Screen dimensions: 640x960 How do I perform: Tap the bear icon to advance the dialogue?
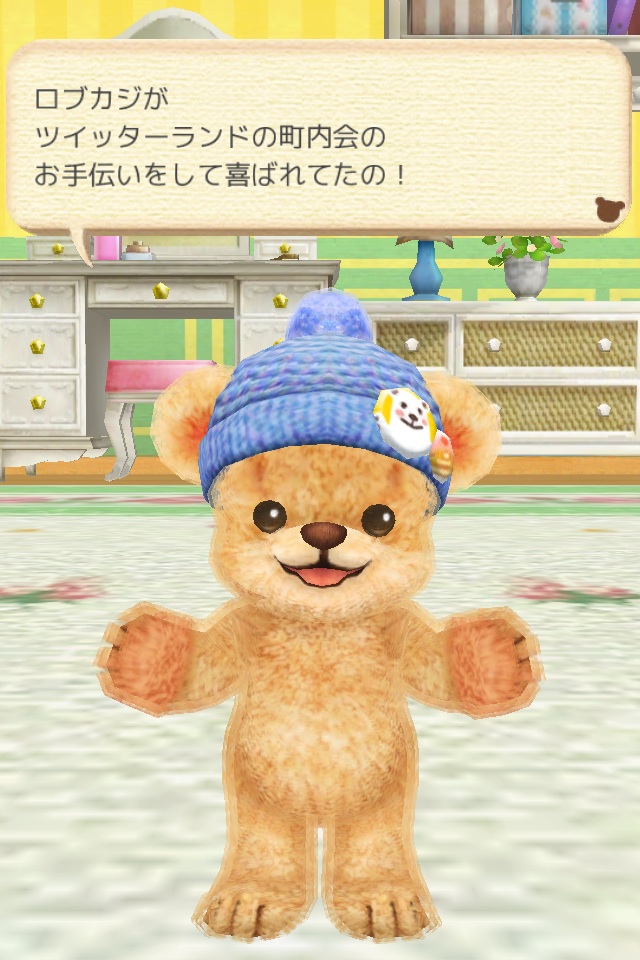pos(609,208)
